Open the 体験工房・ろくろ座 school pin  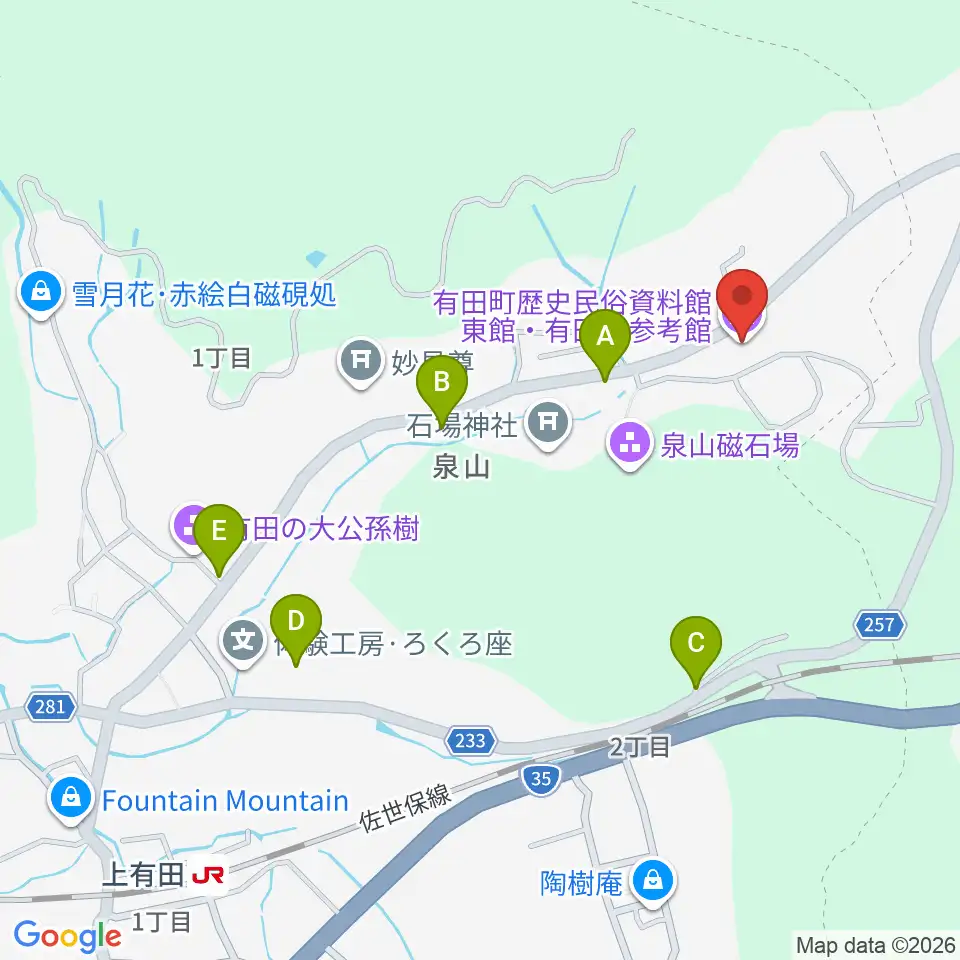243,643
